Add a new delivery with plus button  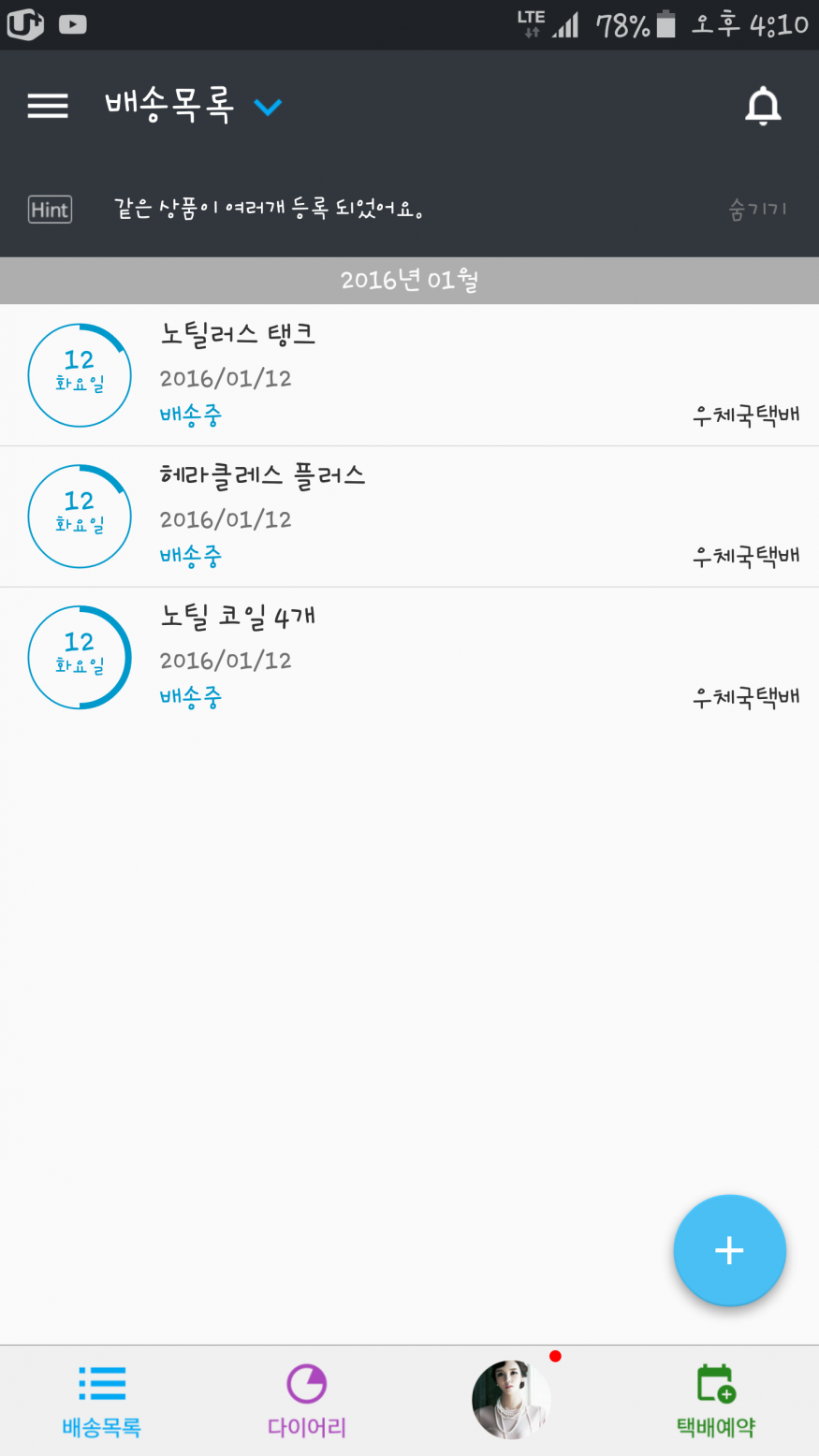coord(729,1250)
